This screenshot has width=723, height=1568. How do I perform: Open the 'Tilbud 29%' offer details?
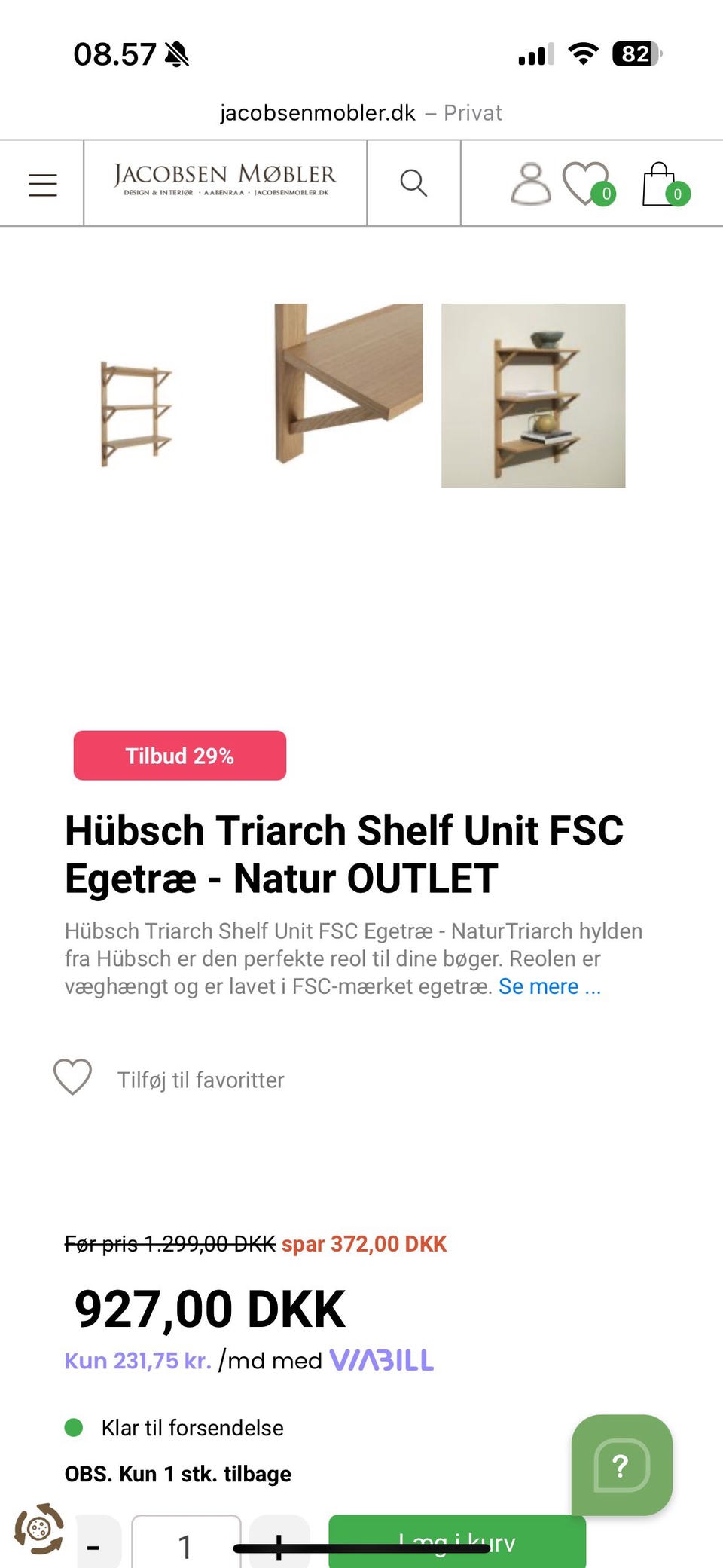pos(179,755)
